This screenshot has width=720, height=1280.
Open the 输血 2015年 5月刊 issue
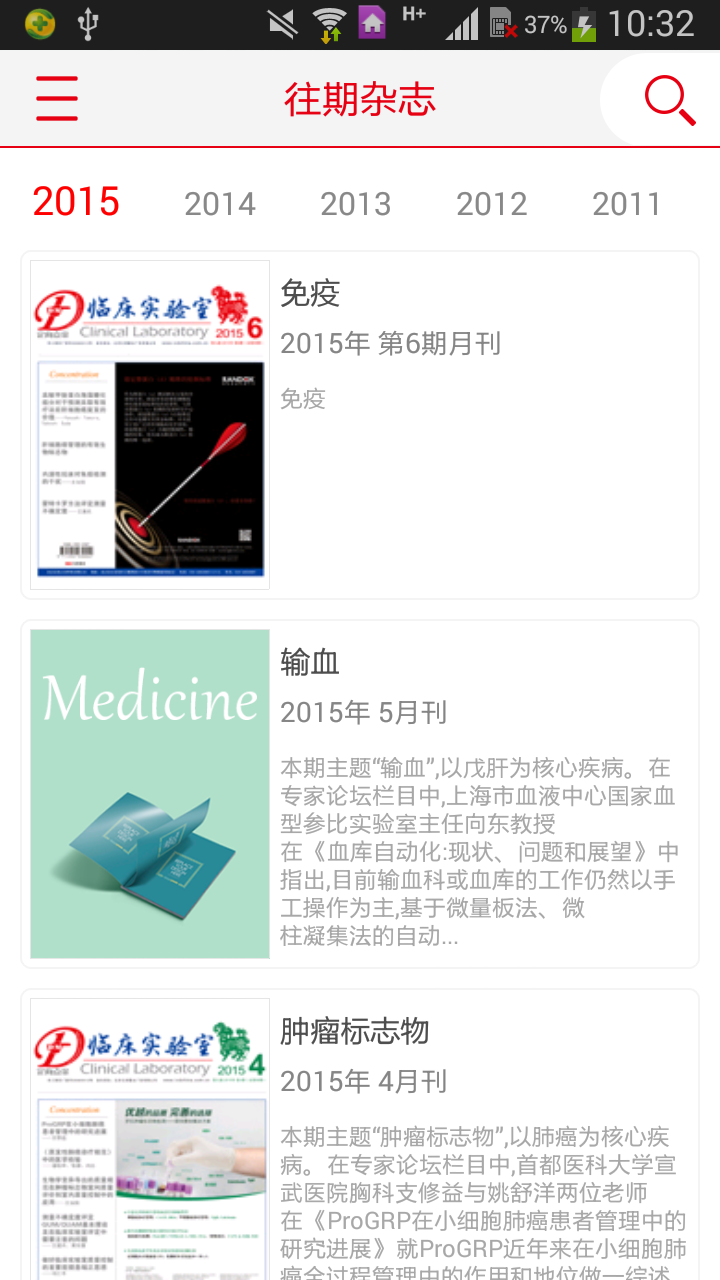click(x=360, y=794)
